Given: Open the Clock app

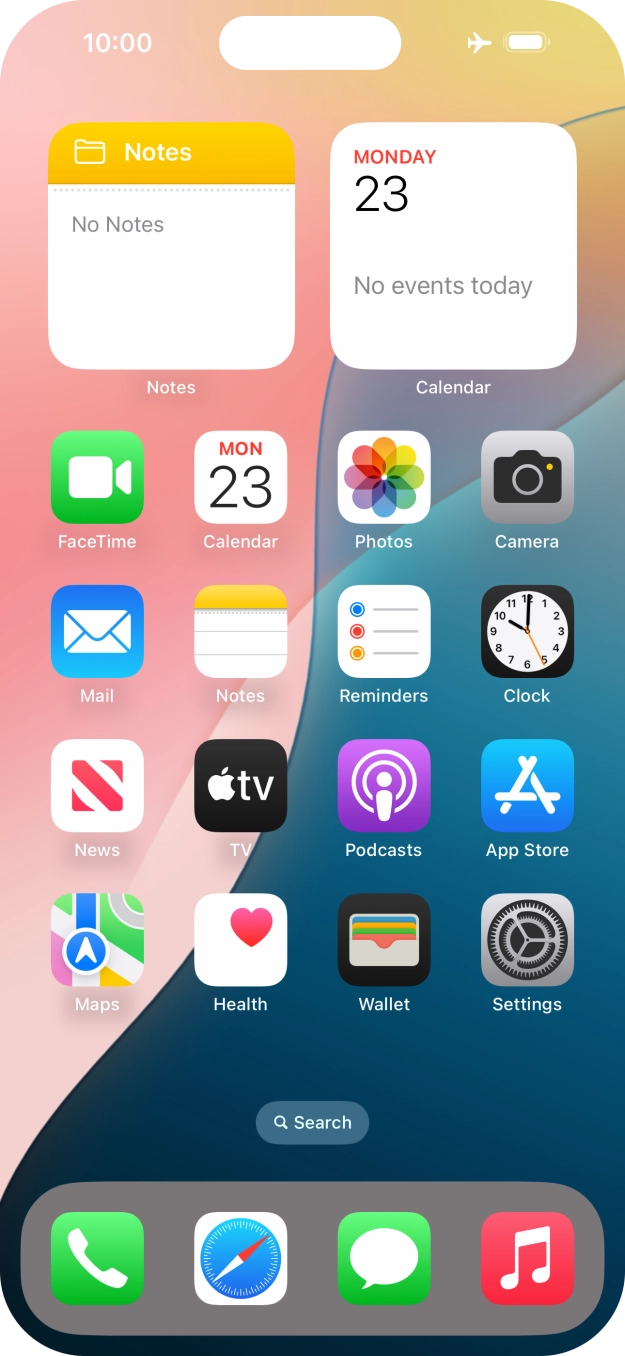Looking at the screenshot, I should point(527,631).
